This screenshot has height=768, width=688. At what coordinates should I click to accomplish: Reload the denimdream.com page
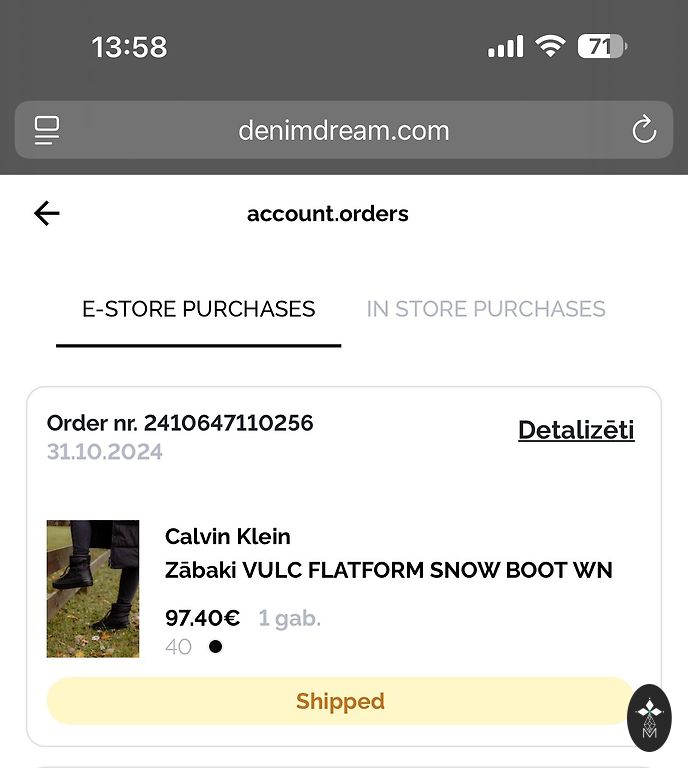644,130
